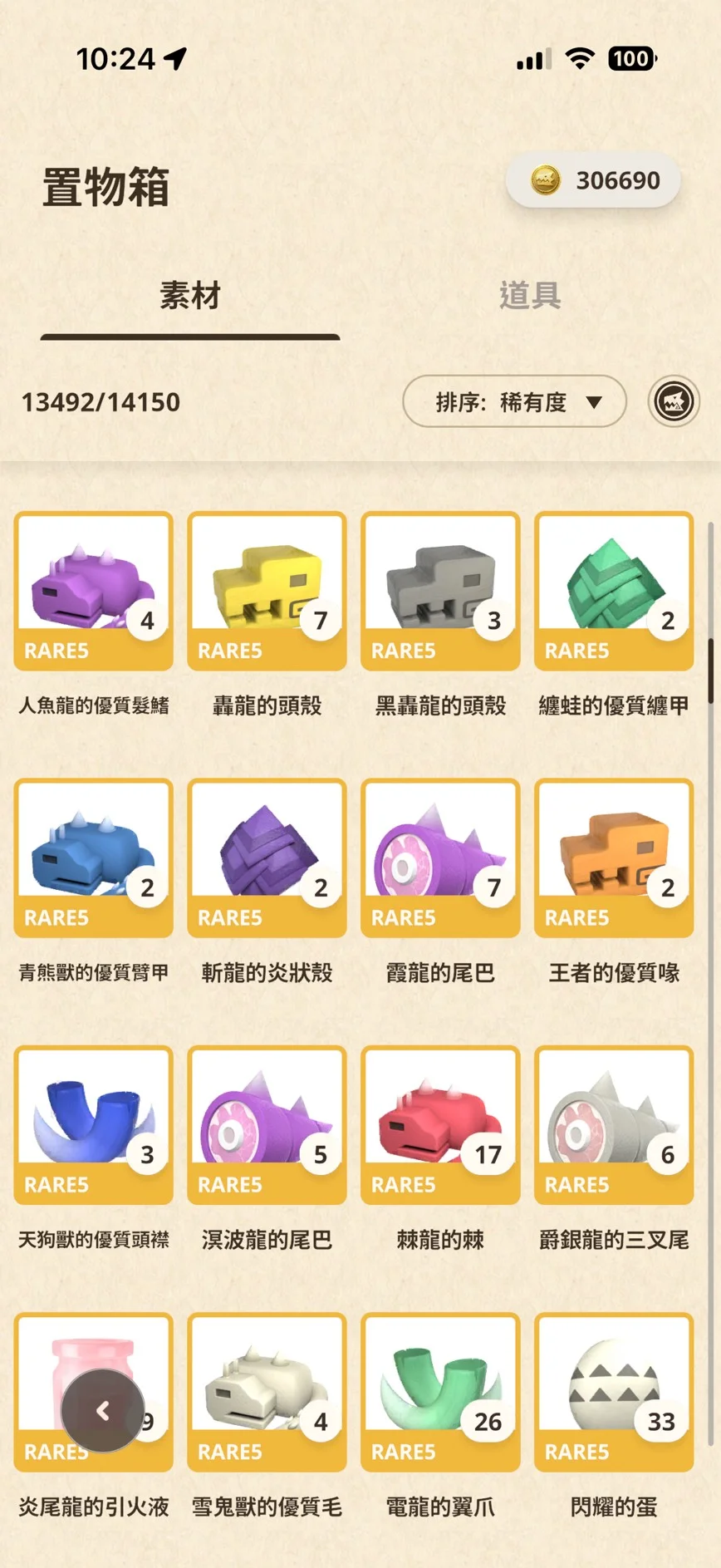
Task: Select the 溟波龍的尾巴 material
Action: [x=267, y=1125]
